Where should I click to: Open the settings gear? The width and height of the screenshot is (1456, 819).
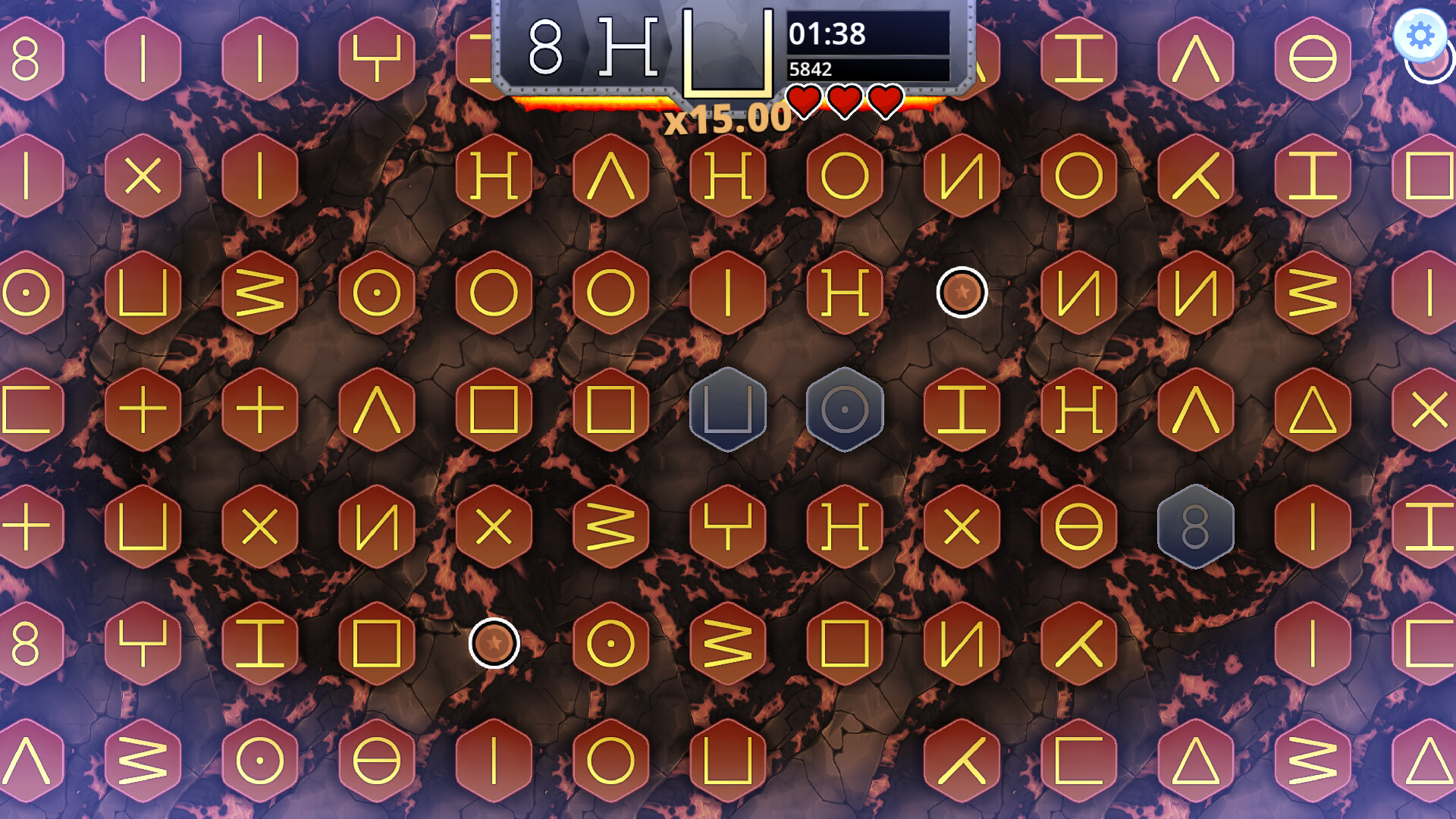tap(1420, 35)
